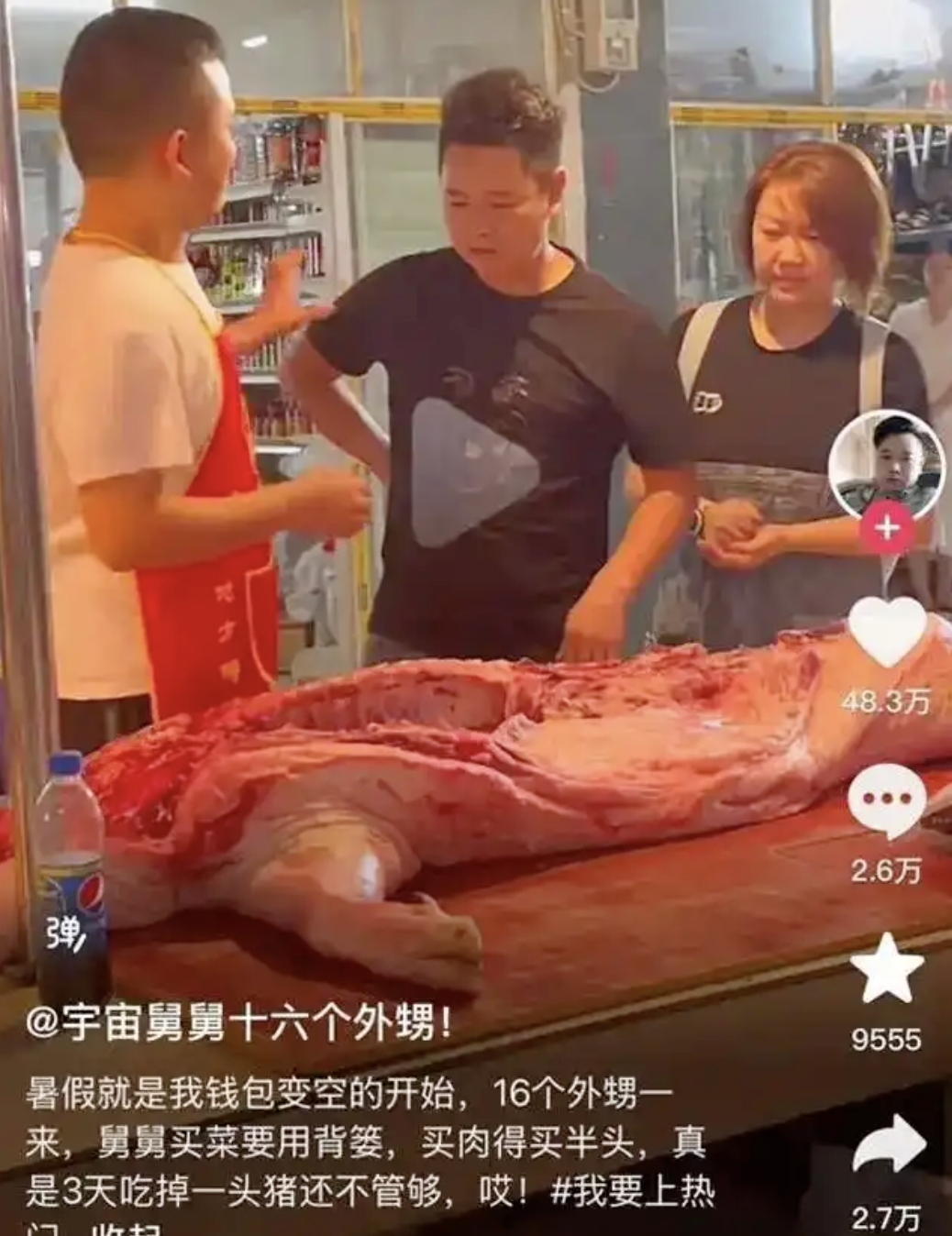This screenshot has height=1236, width=952.
Task: Play the paused video
Action: pyautogui.click(x=474, y=472)
